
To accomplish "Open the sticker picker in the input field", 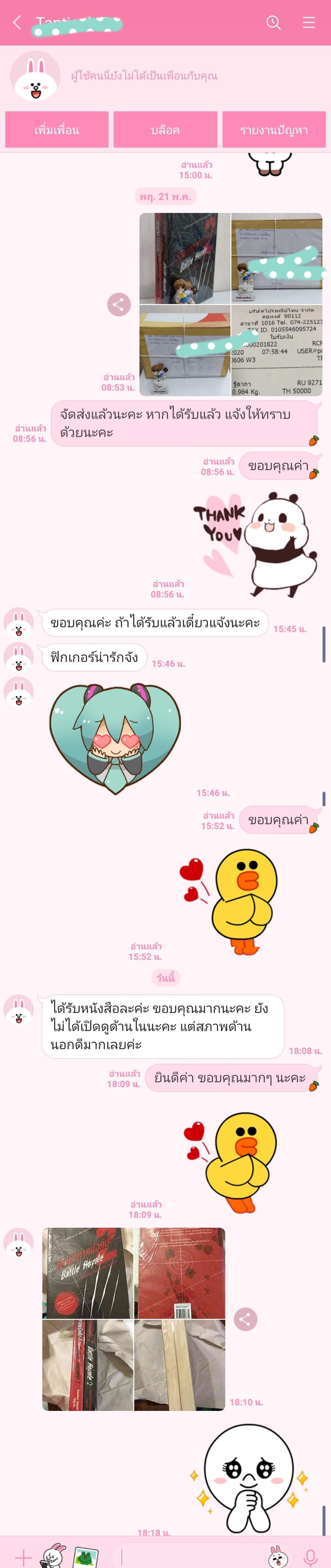I will pyautogui.click(x=278, y=1556).
